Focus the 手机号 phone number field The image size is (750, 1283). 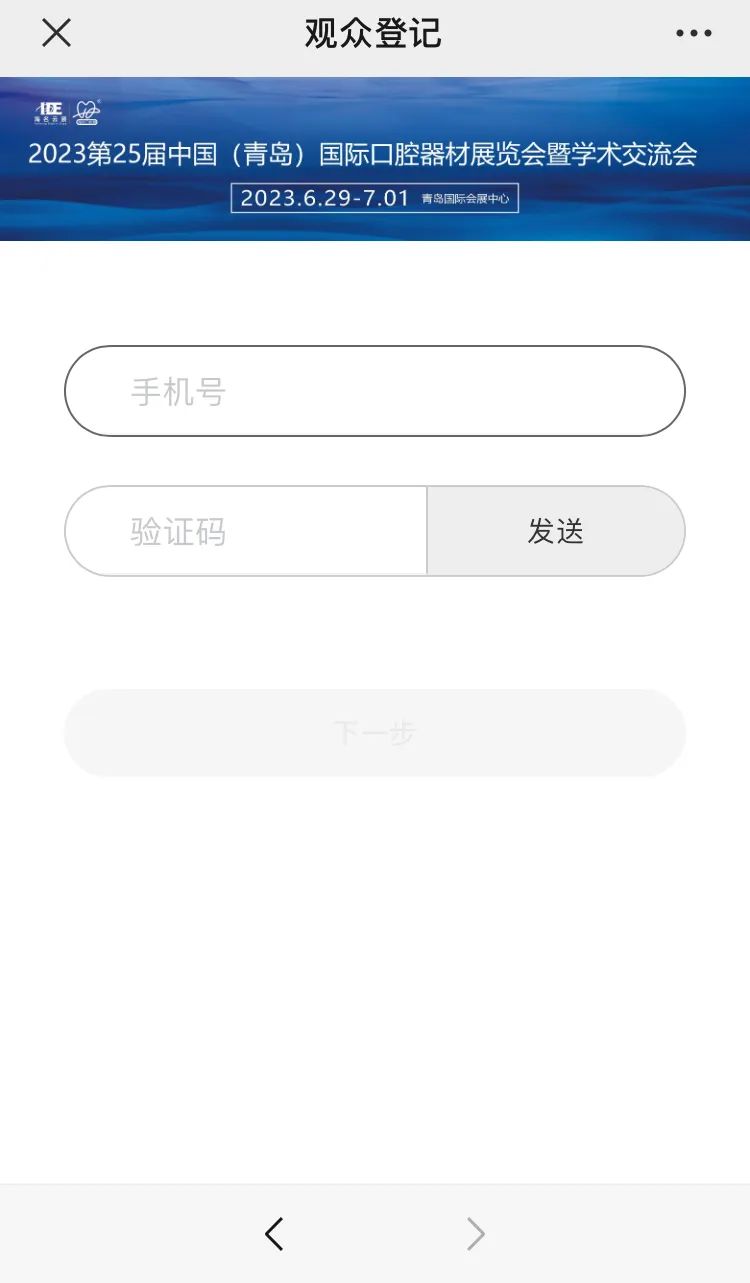pos(375,391)
